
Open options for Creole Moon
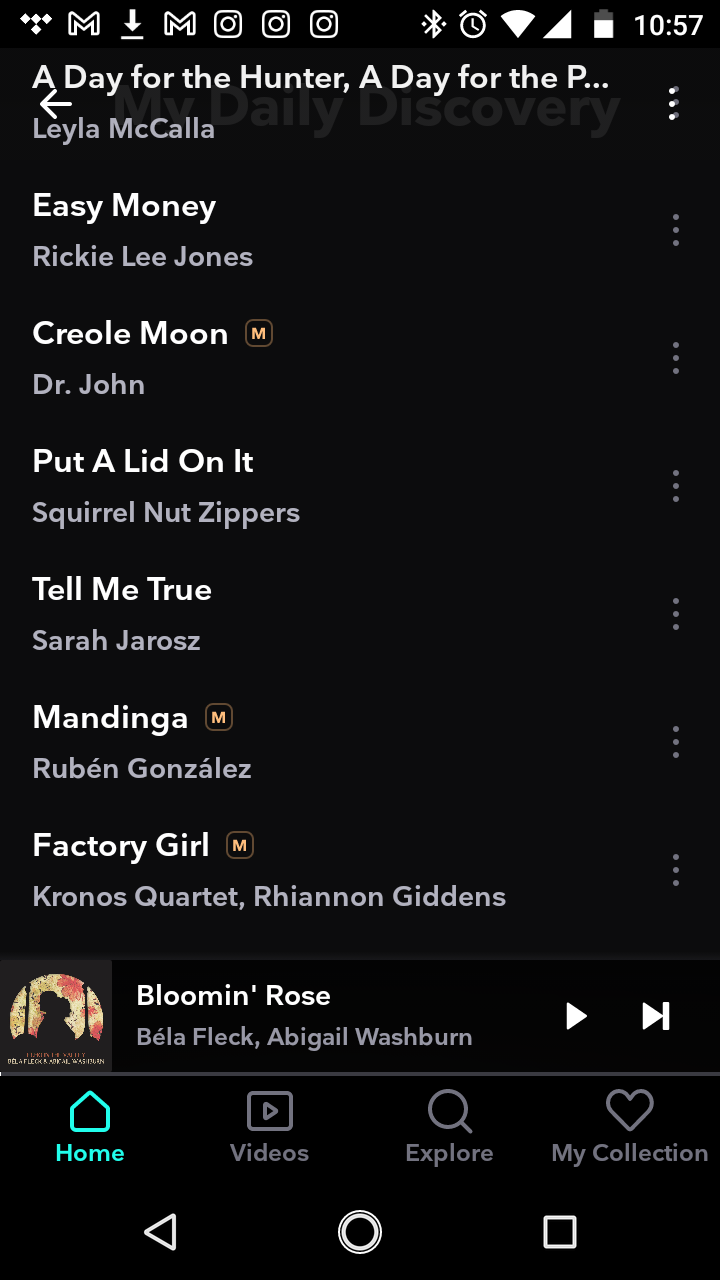coord(676,358)
